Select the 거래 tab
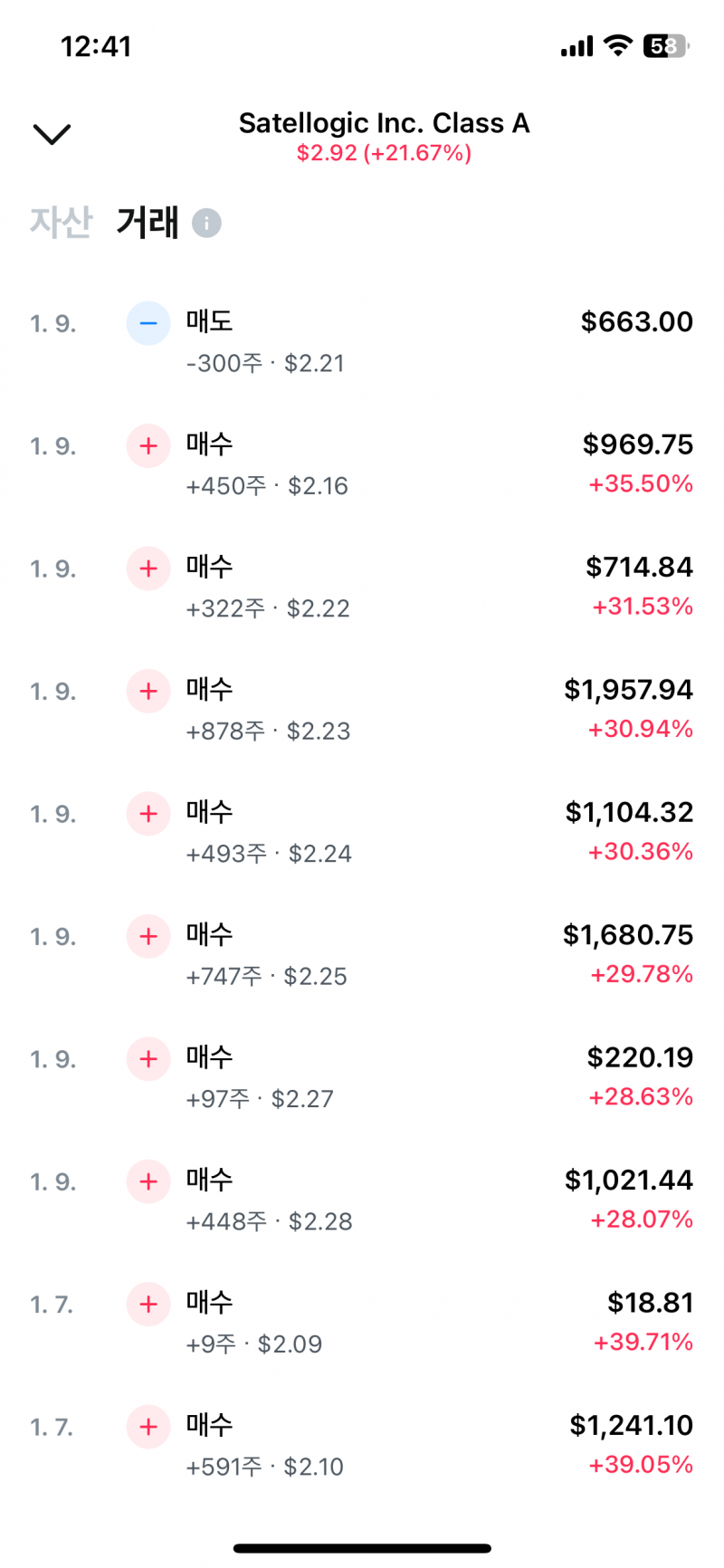 [148, 223]
